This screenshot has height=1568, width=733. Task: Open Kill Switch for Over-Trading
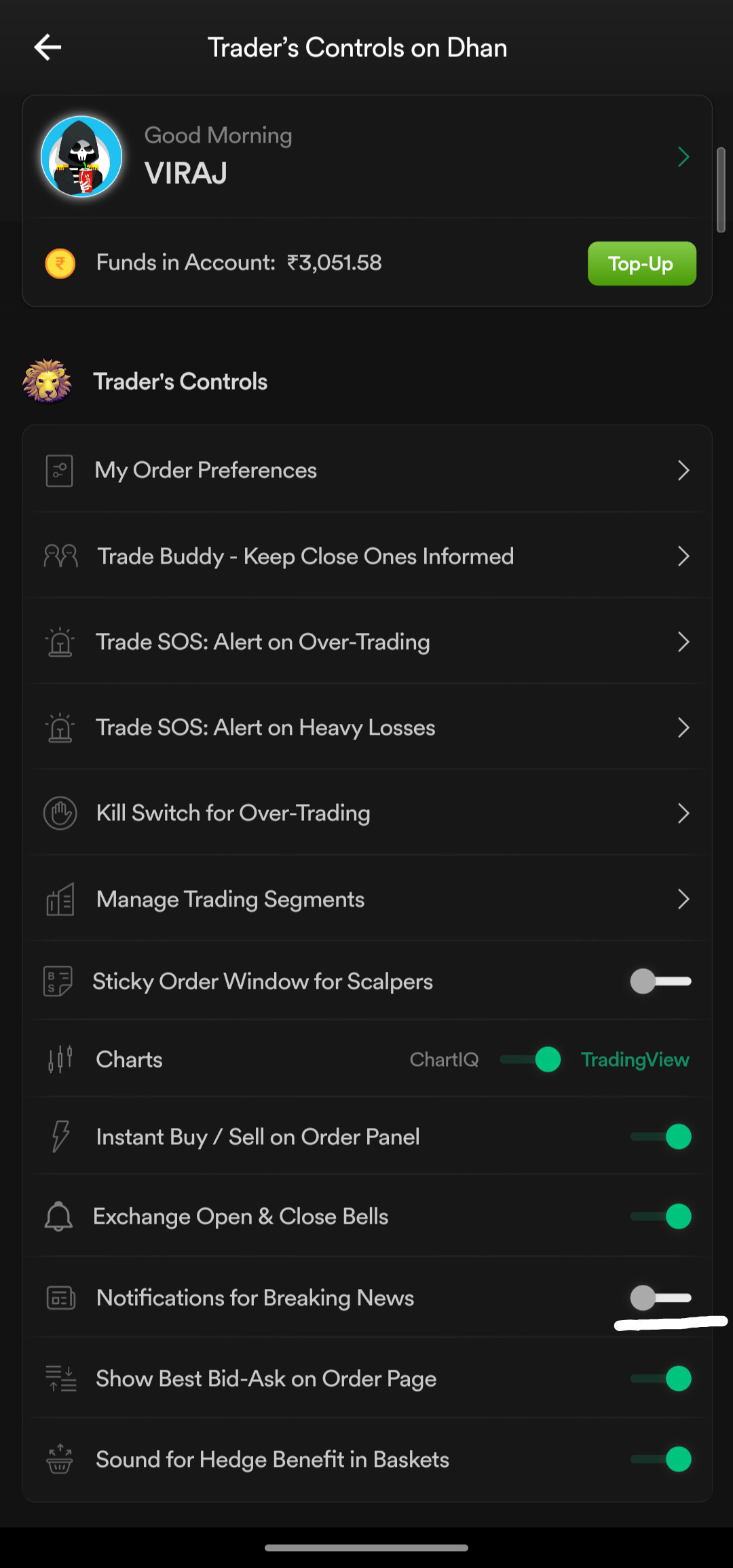pos(366,813)
